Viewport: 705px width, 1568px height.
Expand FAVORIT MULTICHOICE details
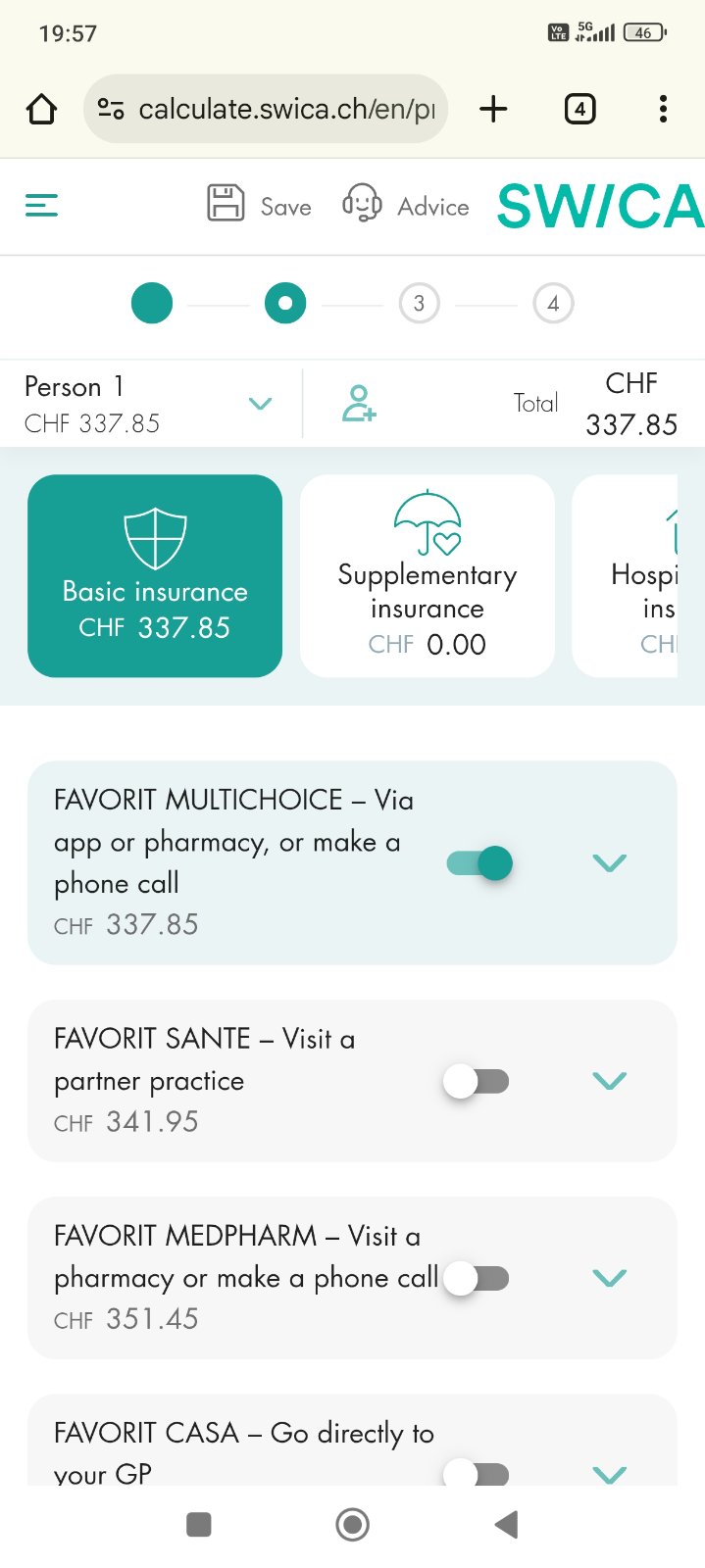point(609,862)
